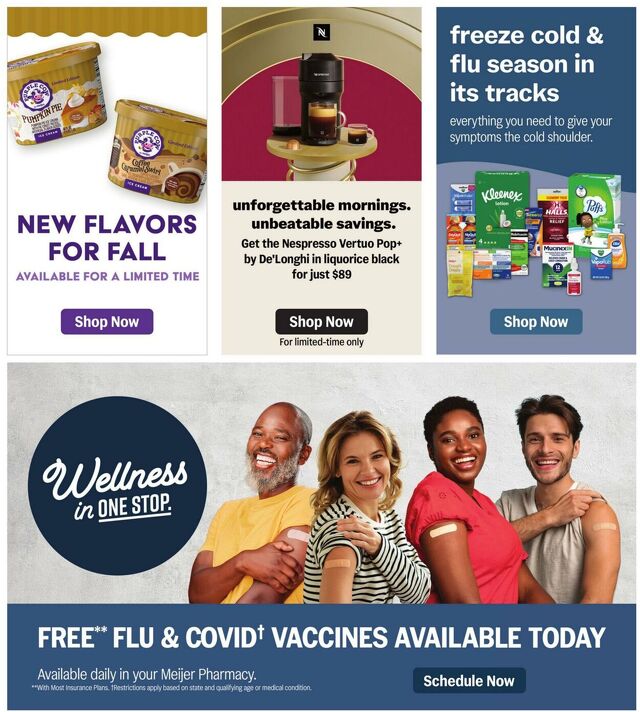Tap Schedule Now for flu & COVID vaccines
This screenshot has width=640, height=712.
pos(469,680)
